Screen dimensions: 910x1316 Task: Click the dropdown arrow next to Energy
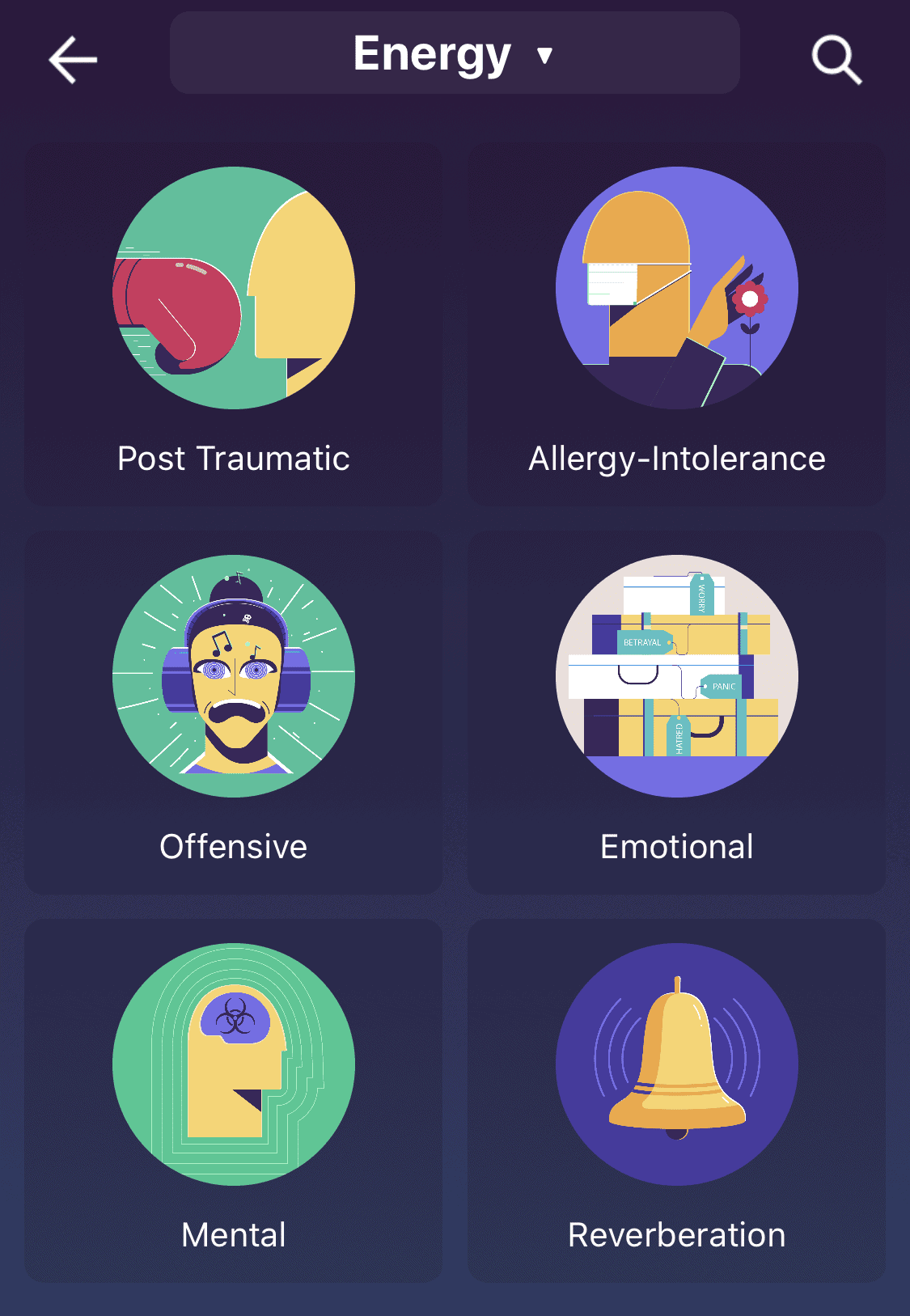pos(545,56)
